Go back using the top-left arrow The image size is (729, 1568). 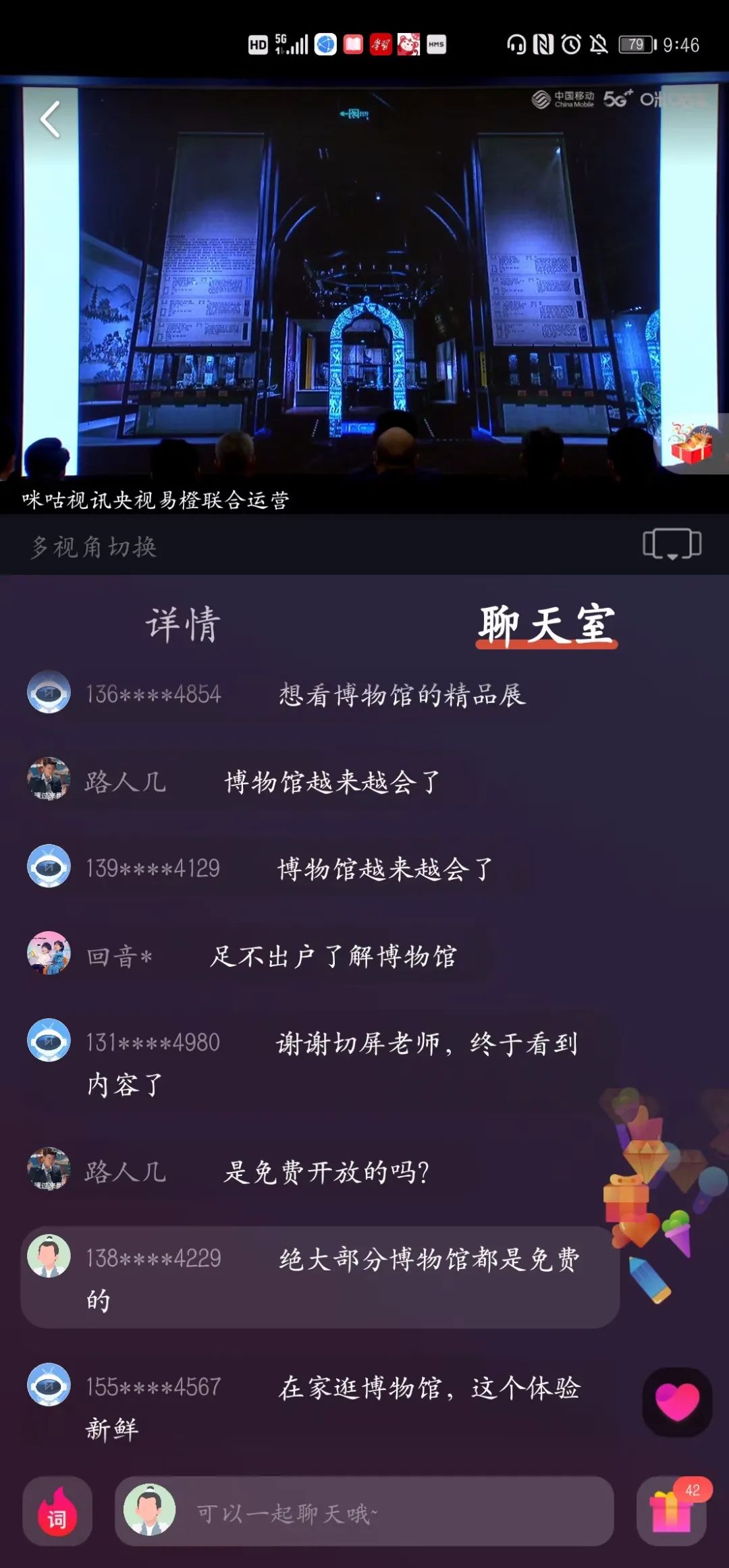click(51, 120)
